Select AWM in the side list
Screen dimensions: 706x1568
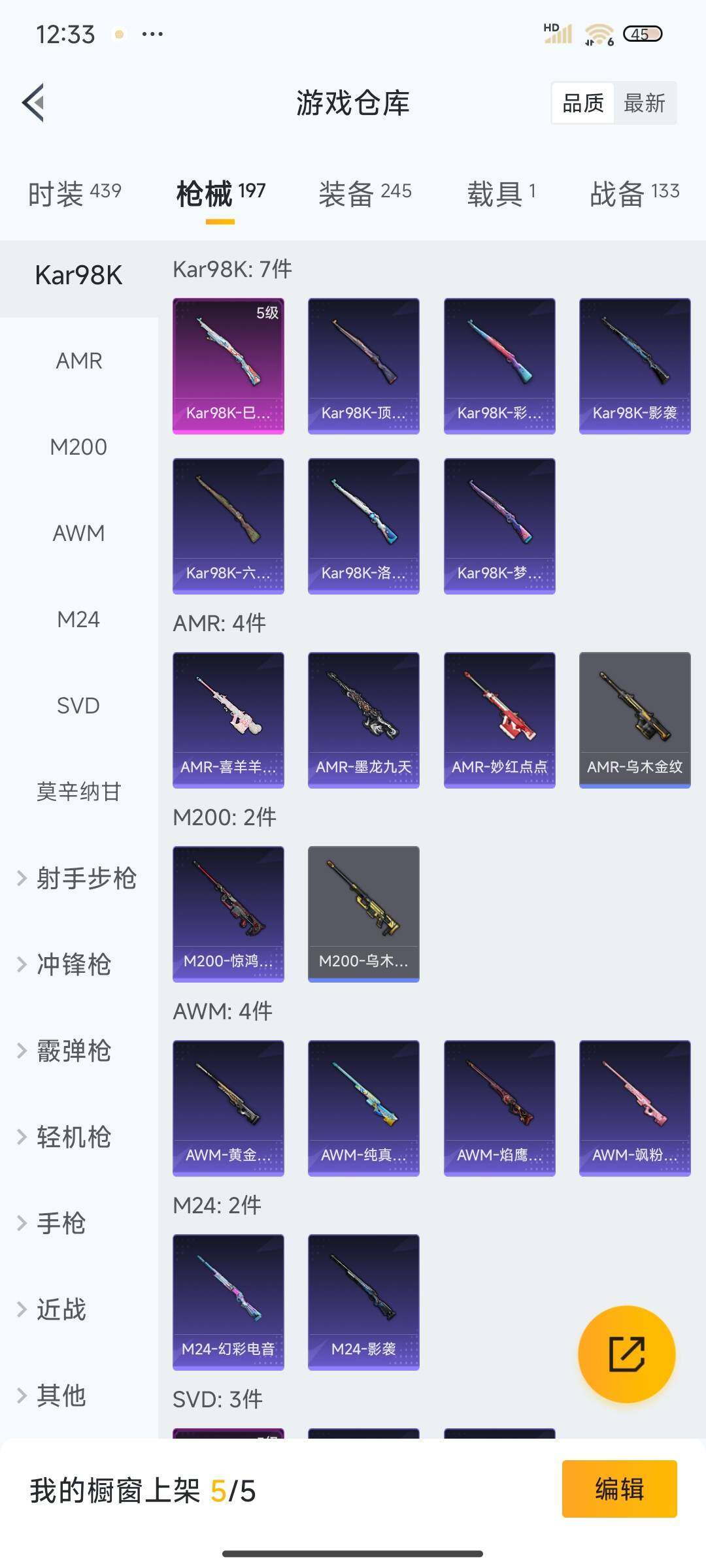pos(78,533)
